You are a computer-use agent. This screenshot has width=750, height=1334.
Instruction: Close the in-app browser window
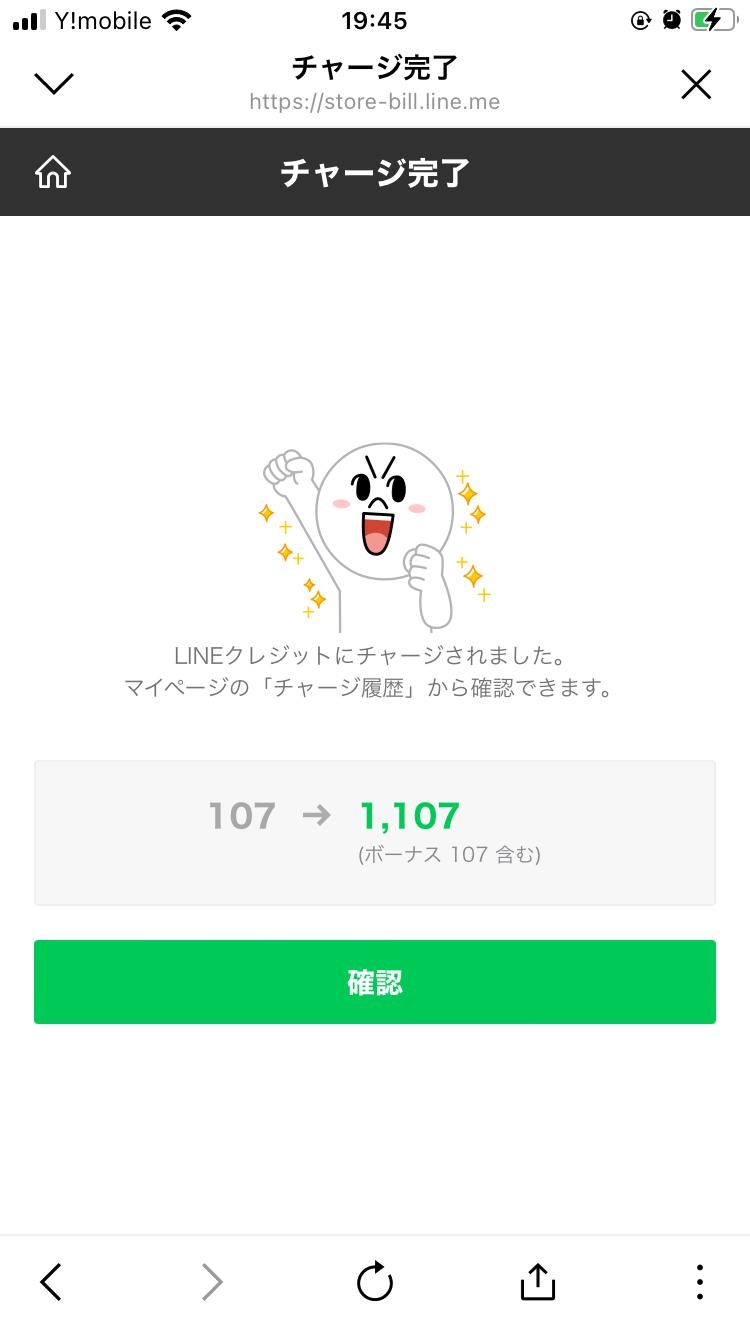(696, 85)
